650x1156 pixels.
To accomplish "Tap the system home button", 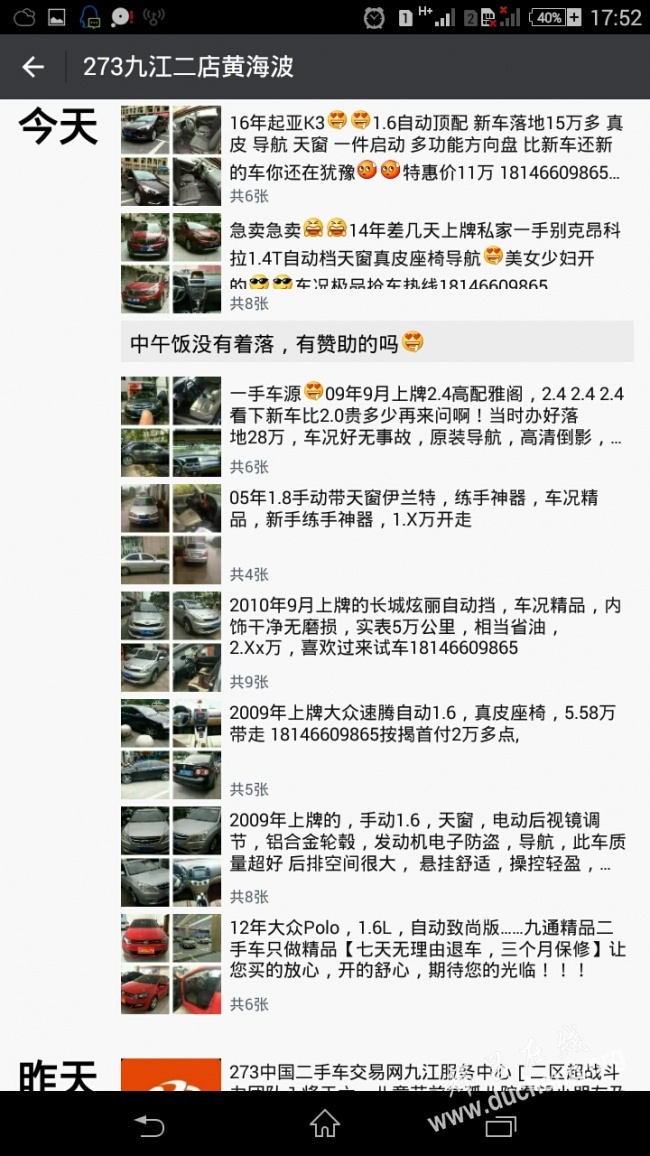I will (325, 1124).
